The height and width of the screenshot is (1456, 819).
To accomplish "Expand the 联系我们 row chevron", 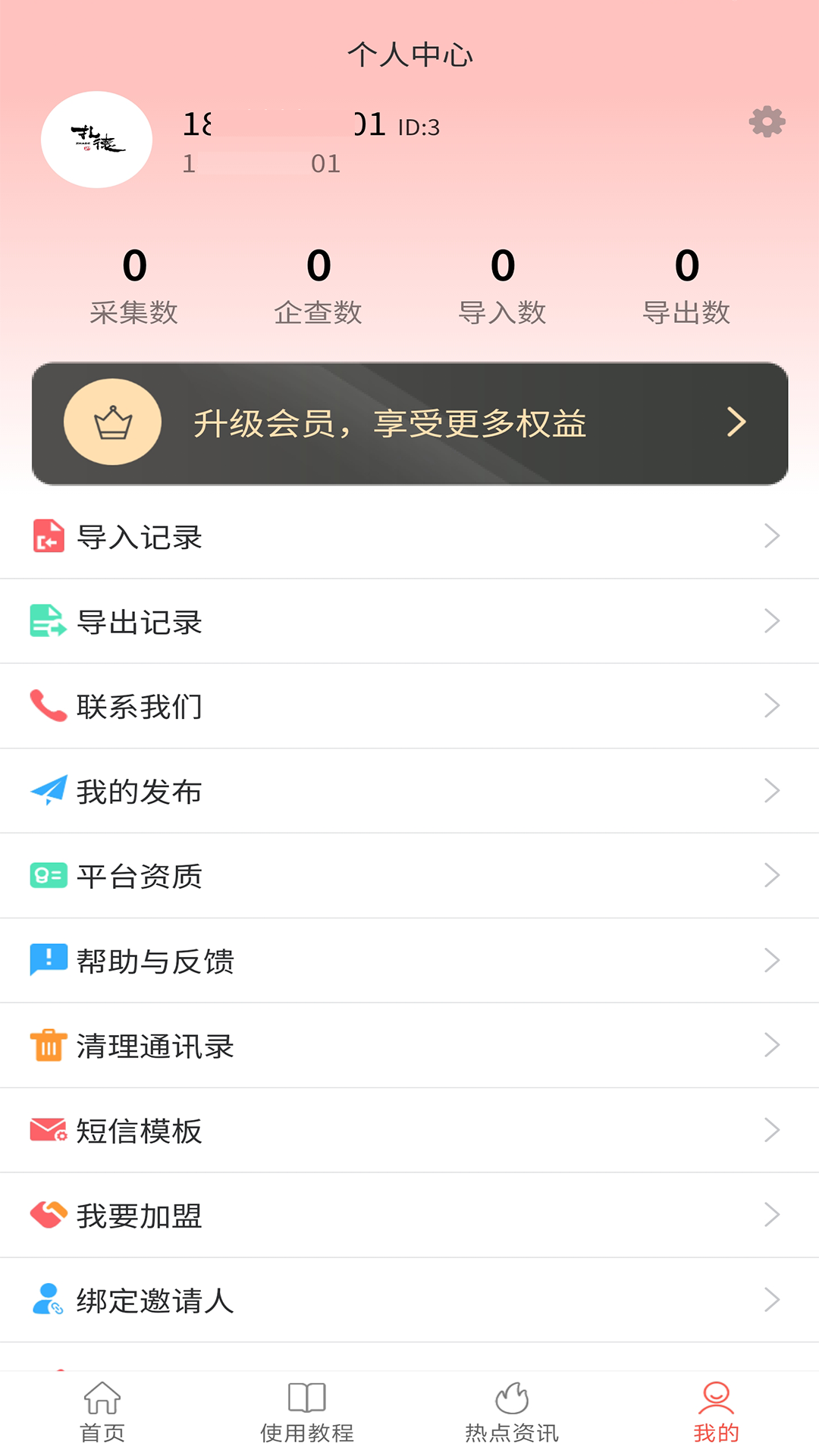I will (x=771, y=706).
